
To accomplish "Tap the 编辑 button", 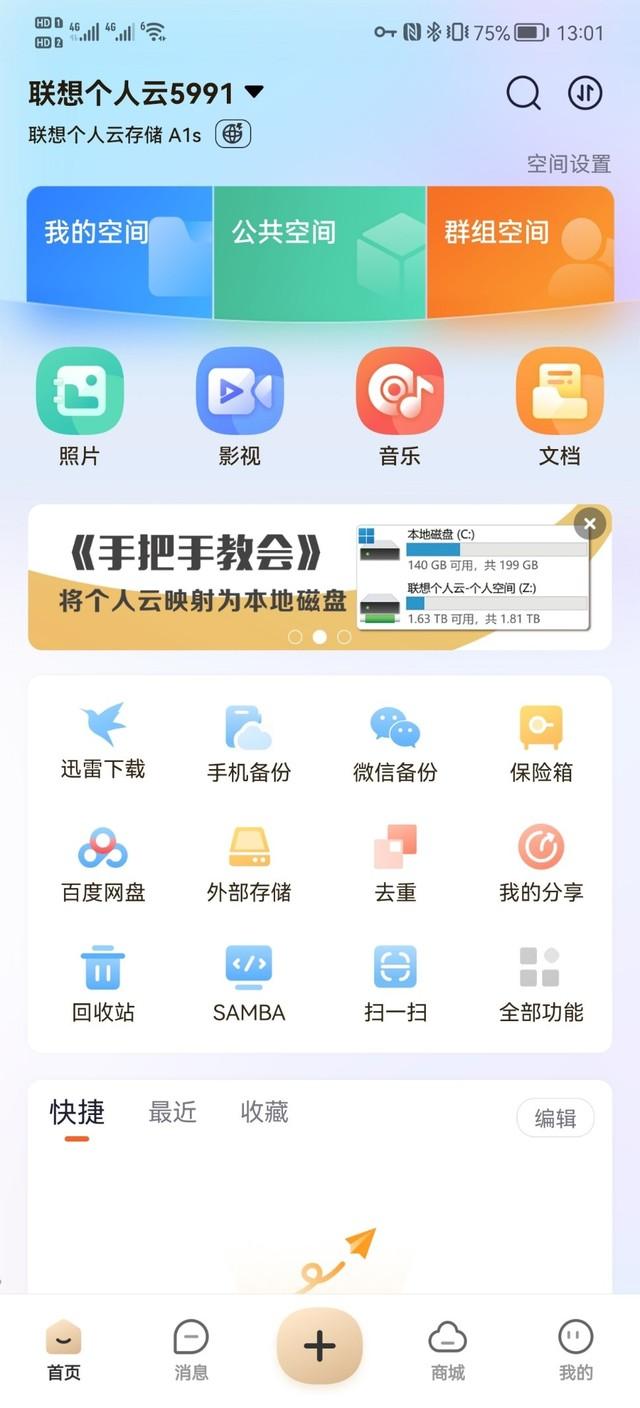I will (555, 1118).
